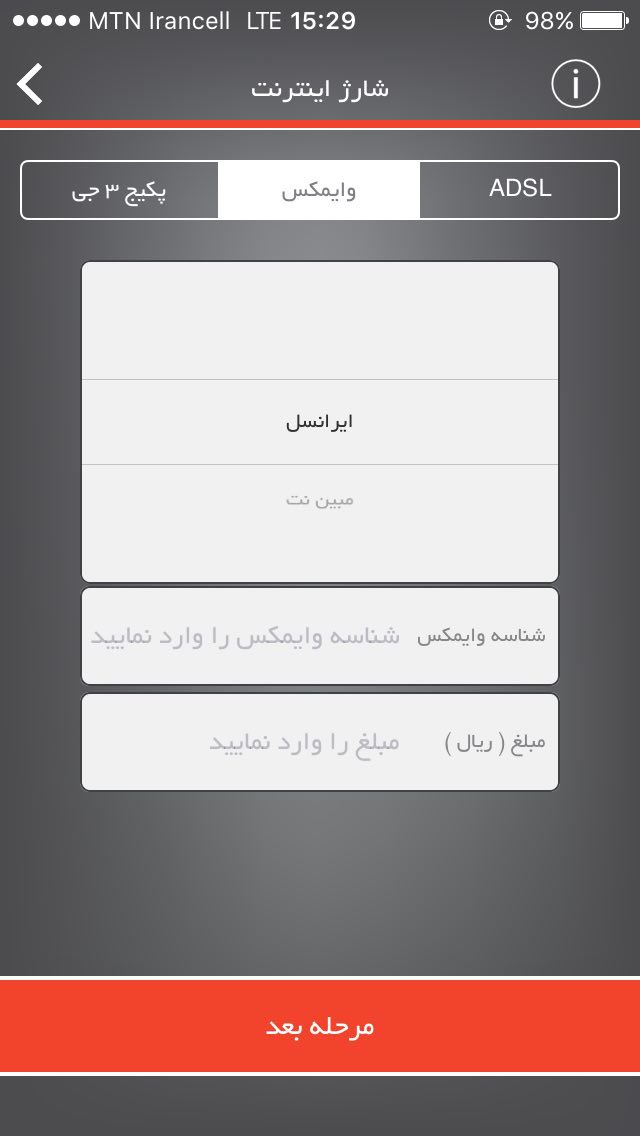Select ایرانسل in the operator picker
The height and width of the screenshot is (1136, 640).
[319, 422]
